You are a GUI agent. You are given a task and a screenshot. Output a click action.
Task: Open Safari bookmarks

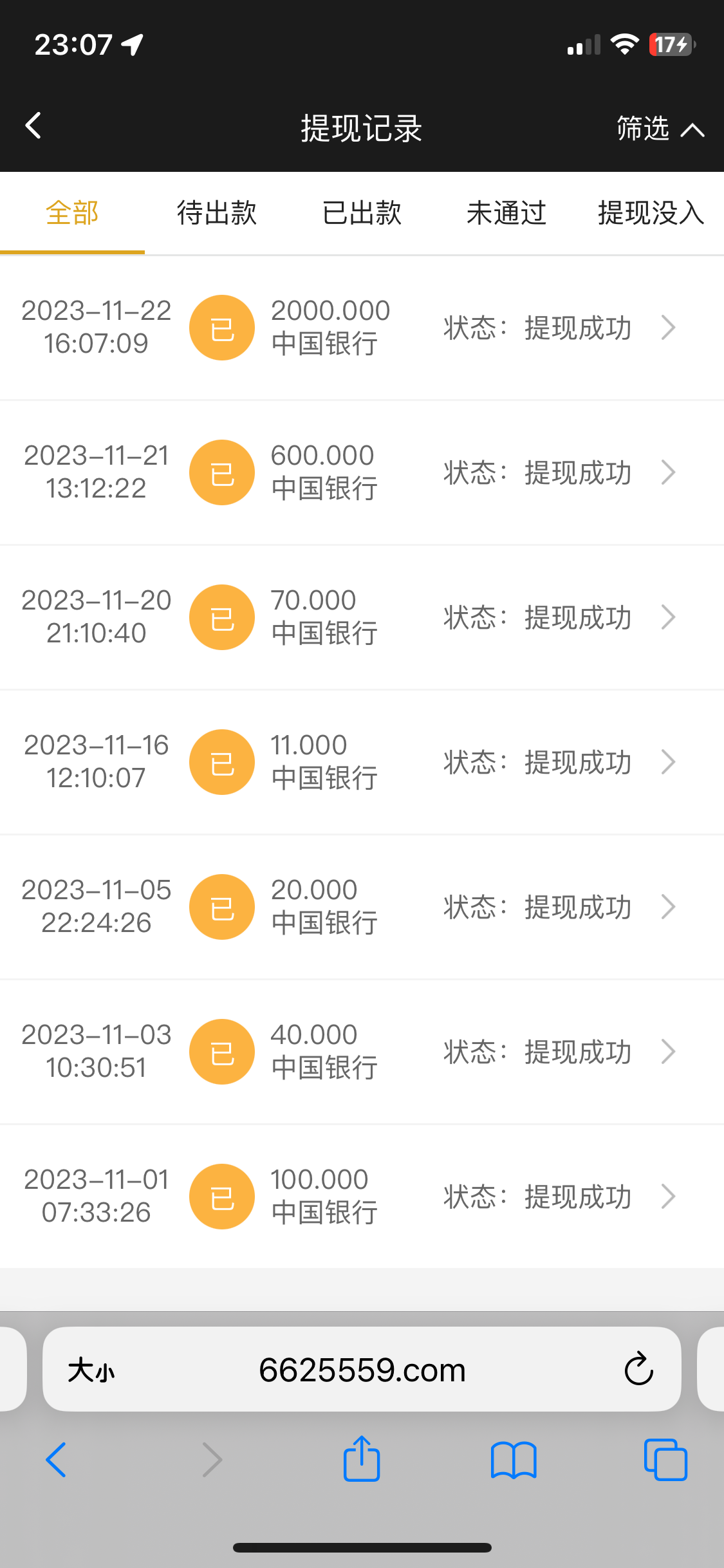[513, 1460]
